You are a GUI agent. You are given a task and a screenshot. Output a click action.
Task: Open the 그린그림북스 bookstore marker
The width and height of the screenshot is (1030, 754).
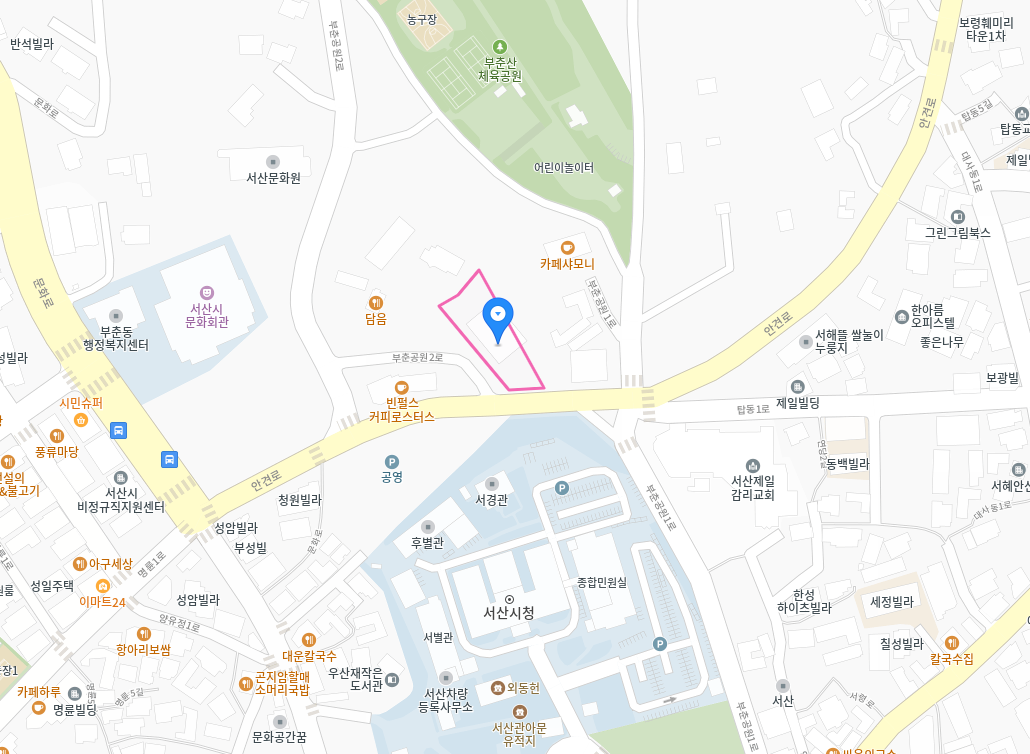click(x=957, y=216)
